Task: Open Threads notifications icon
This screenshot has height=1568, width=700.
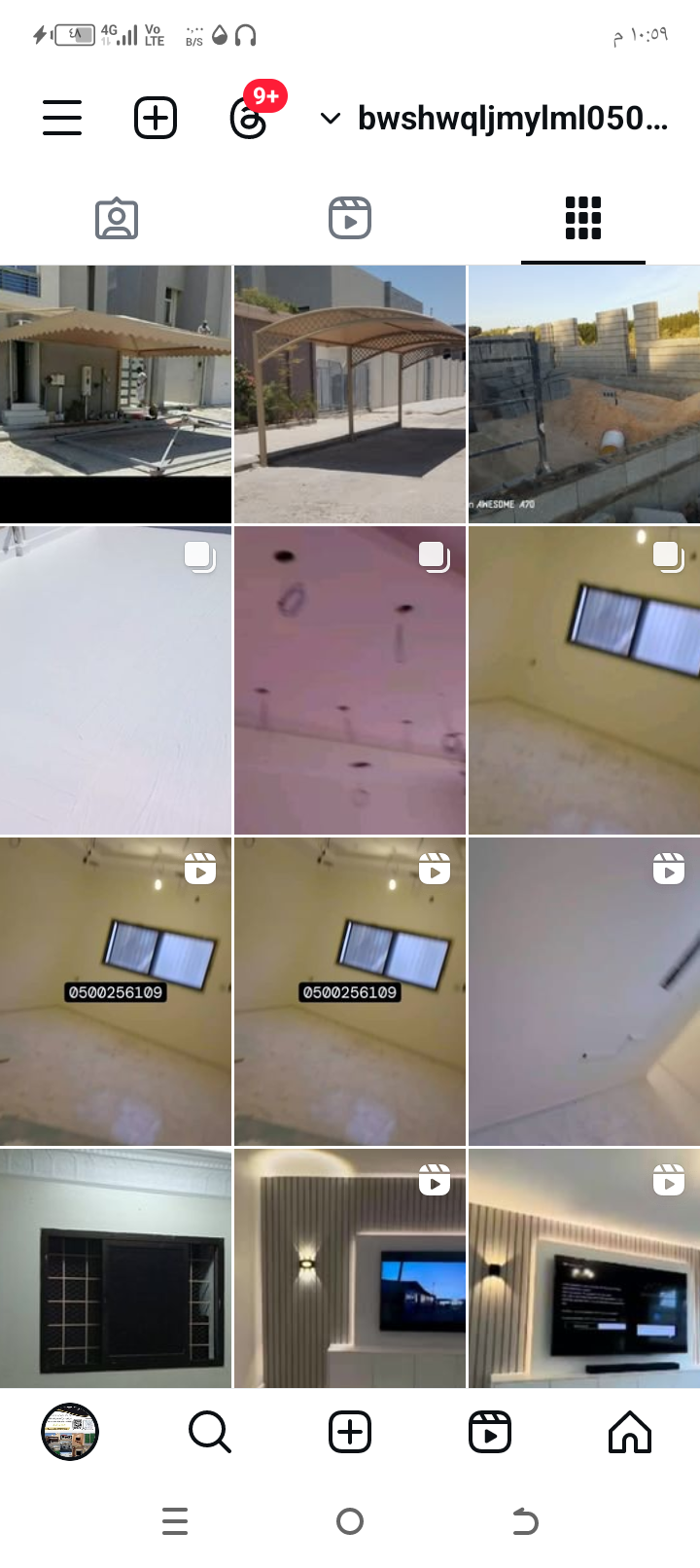Action: 249,118
